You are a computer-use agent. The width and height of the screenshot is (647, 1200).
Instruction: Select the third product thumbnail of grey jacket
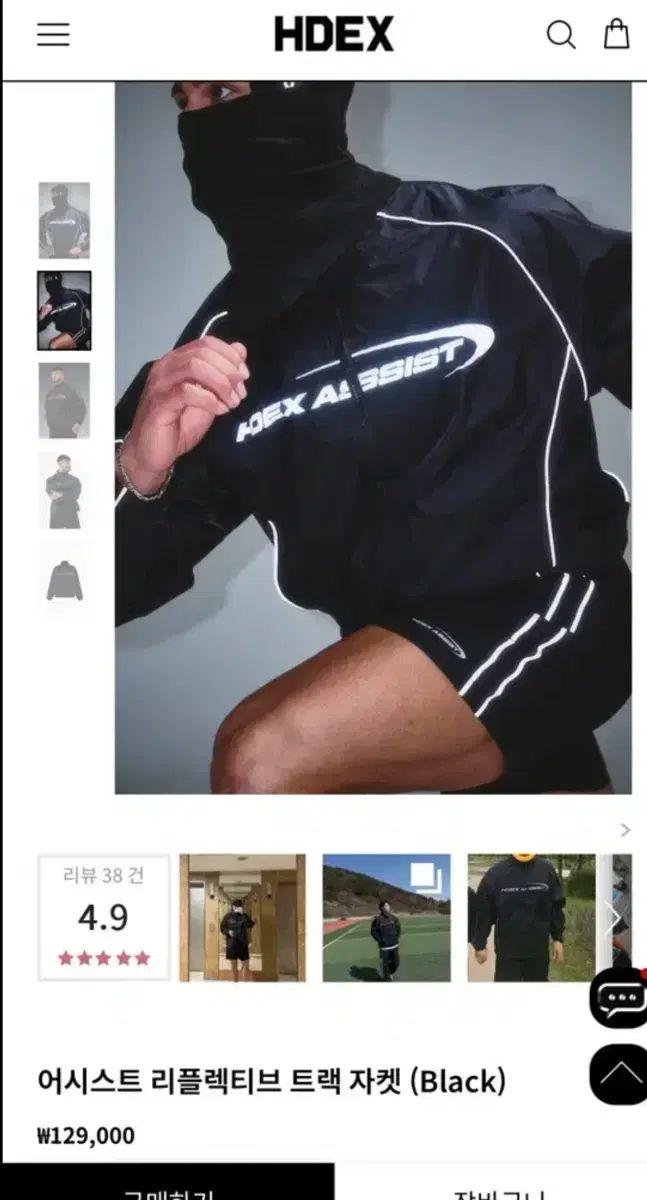[x=64, y=400]
